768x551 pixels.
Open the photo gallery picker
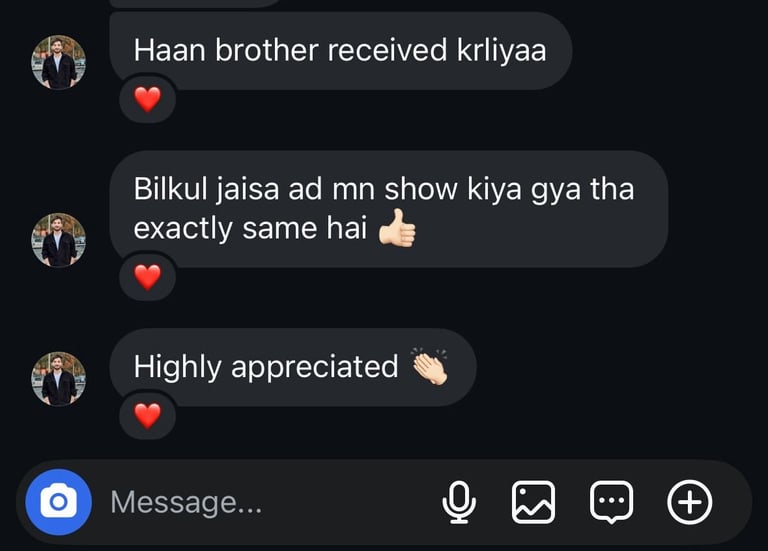click(533, 502)
